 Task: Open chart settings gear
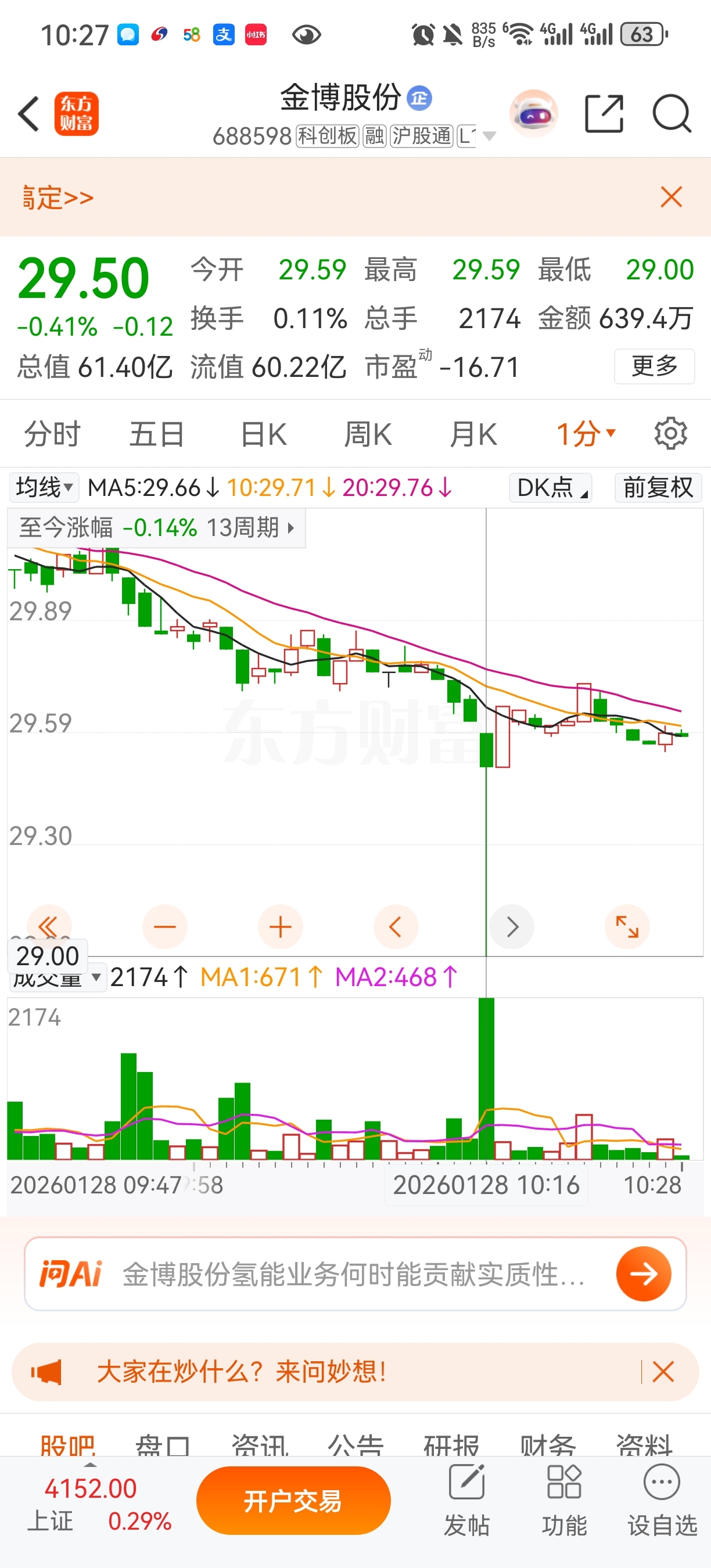[x=670, y=434]
